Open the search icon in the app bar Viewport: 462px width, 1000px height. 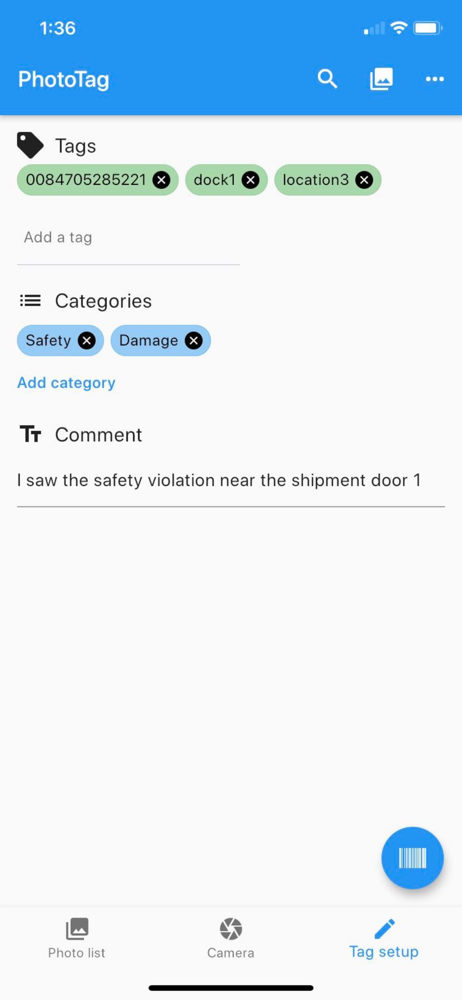point(327,80)
